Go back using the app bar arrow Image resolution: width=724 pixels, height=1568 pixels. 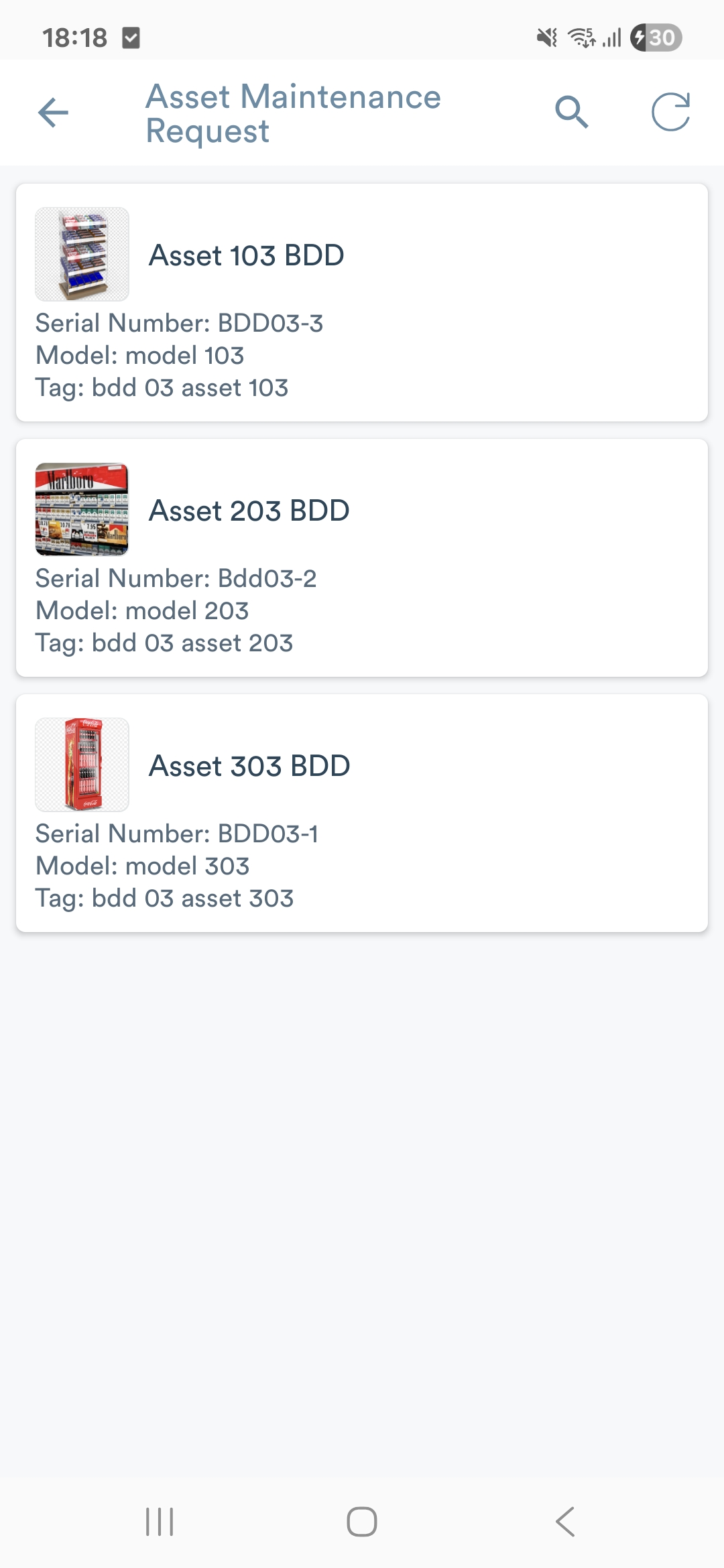click(54, 113)
